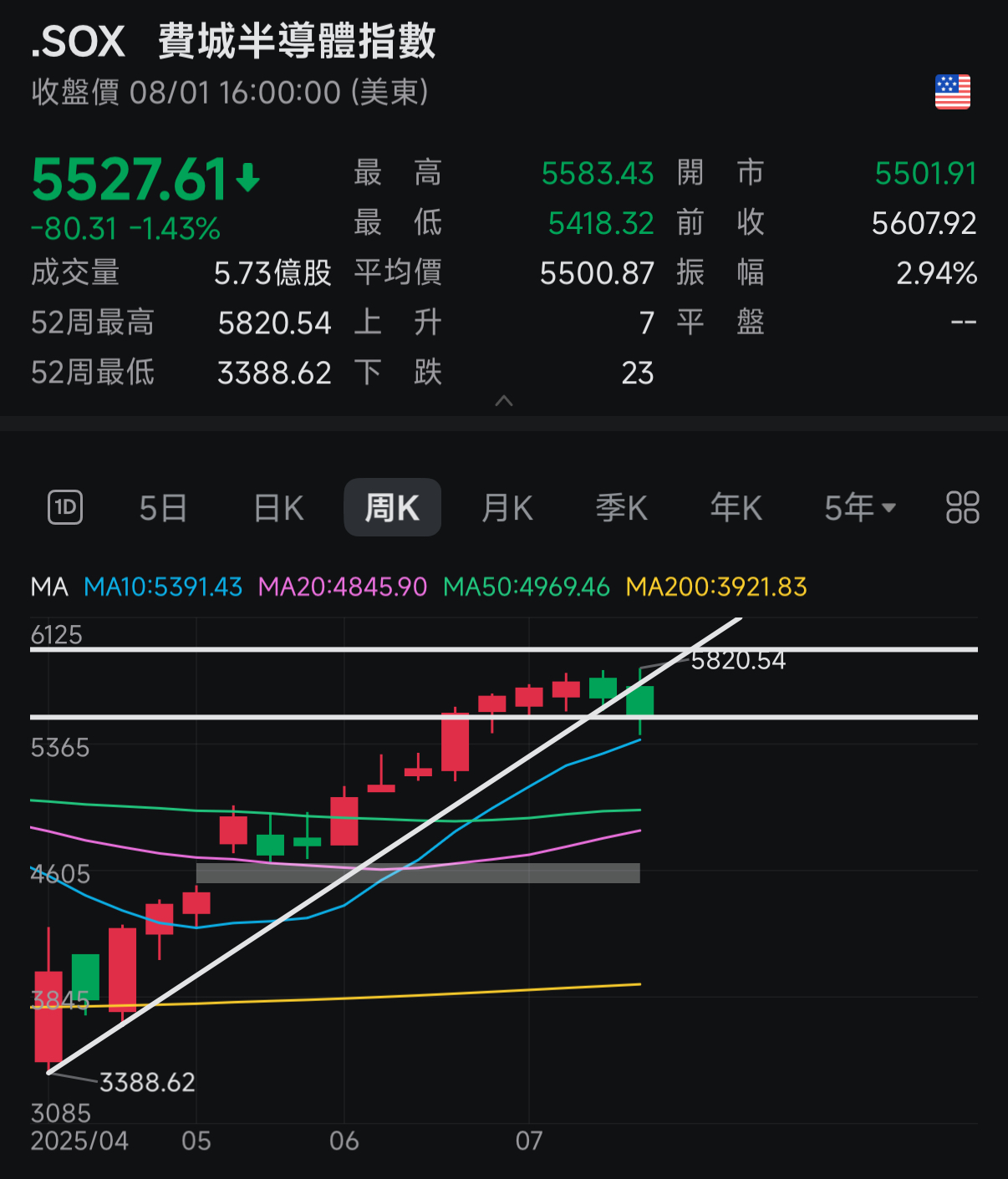Click the 5820.54 price label on chart

click(x=739, y=661)
